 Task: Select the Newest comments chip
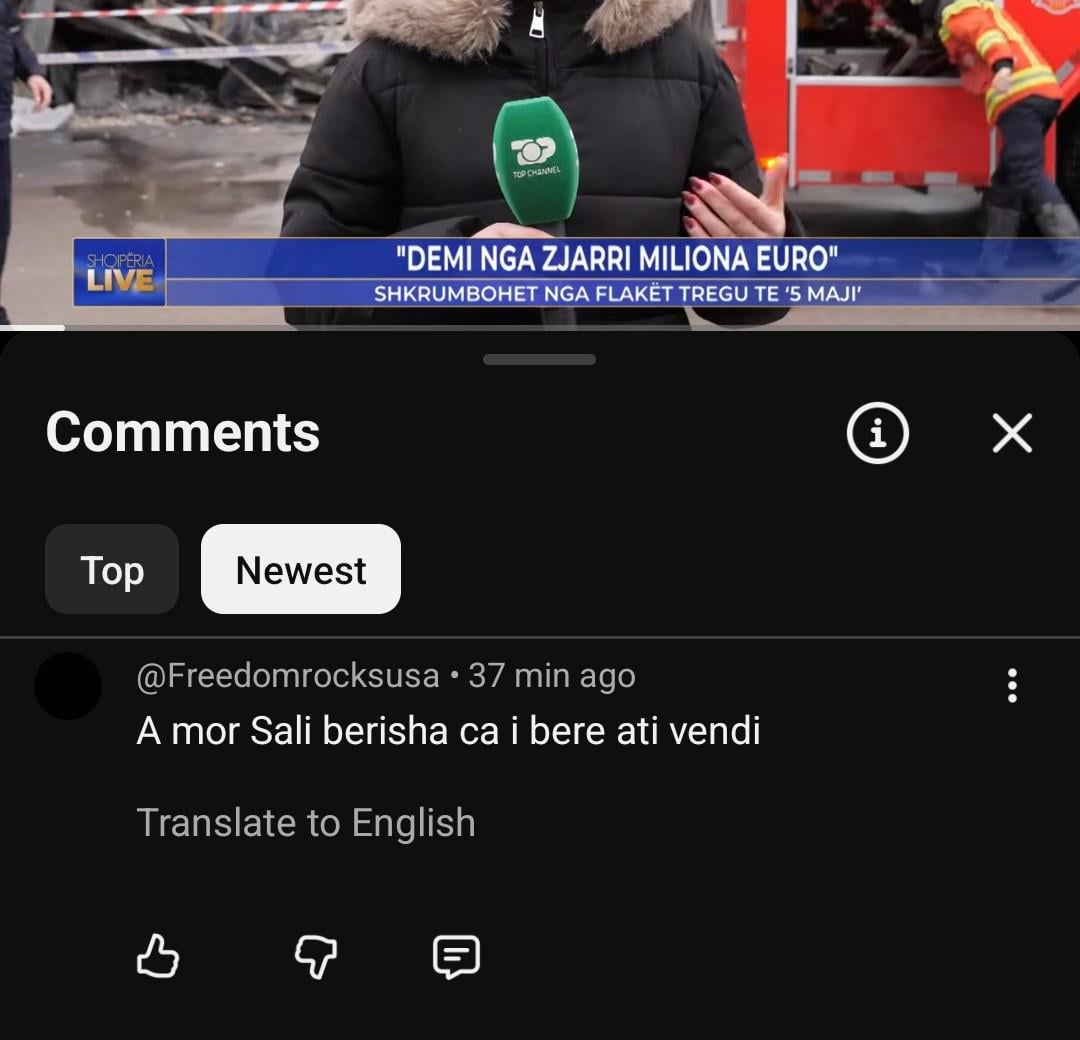click(x=301, y=570)
